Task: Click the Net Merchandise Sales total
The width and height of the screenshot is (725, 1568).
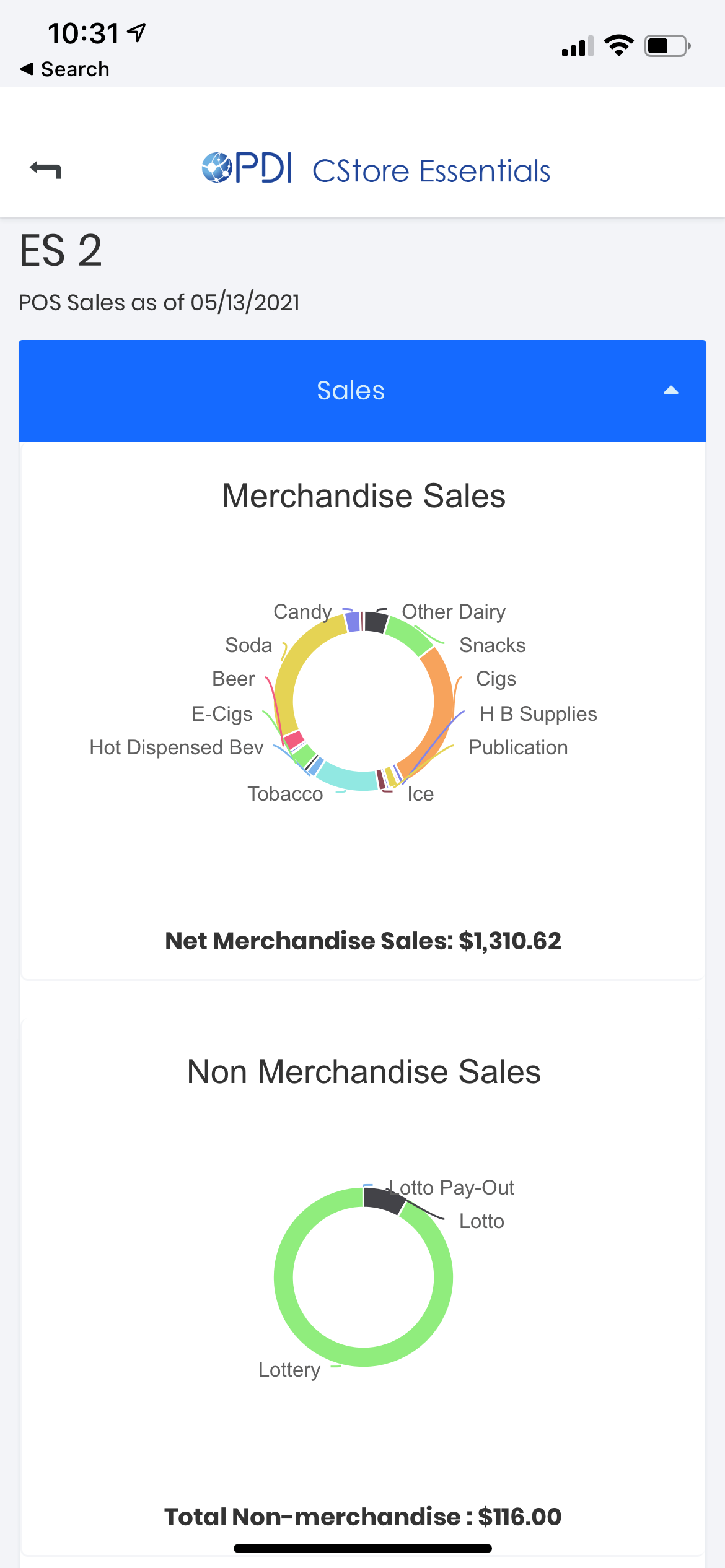Action: tap(363, 941)
